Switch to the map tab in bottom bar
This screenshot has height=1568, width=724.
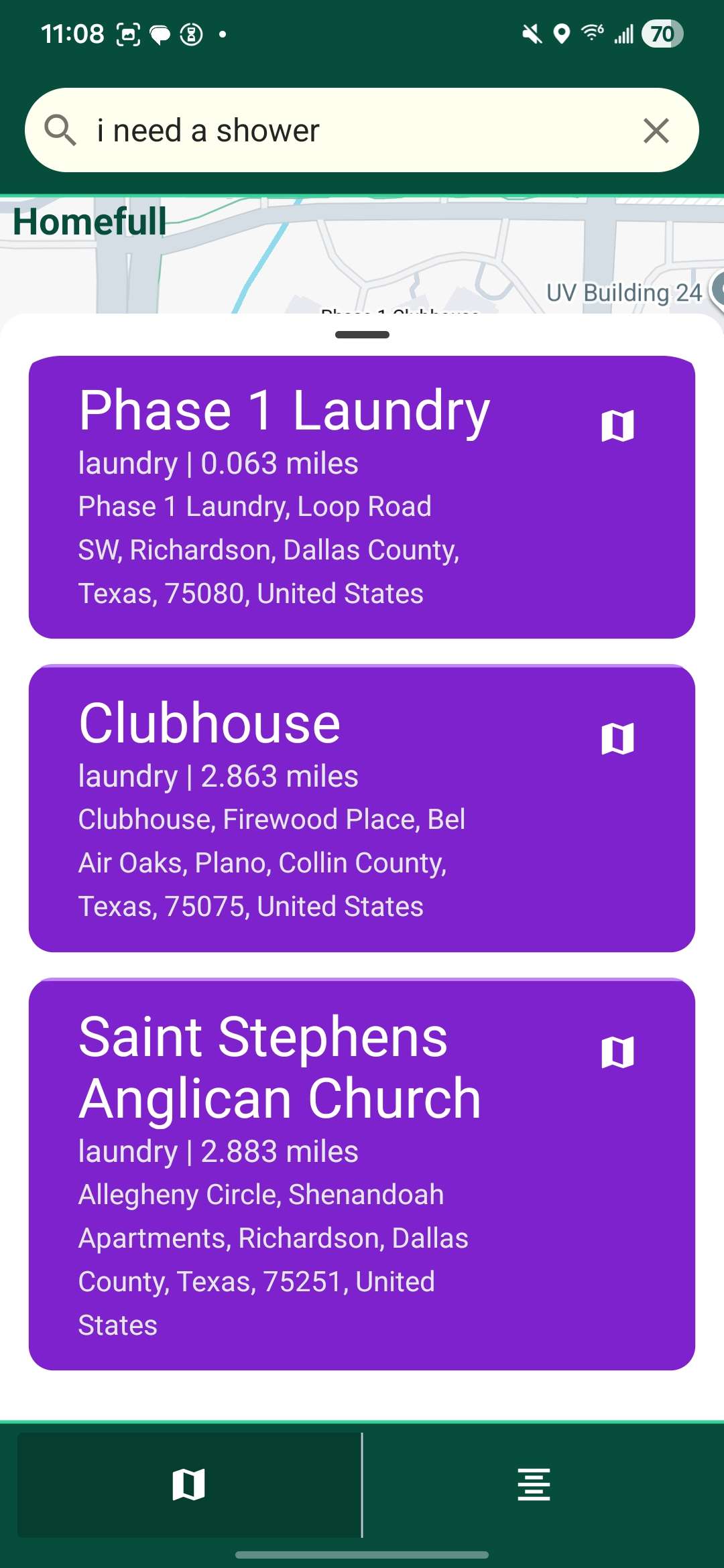(x=188, y=1484)
